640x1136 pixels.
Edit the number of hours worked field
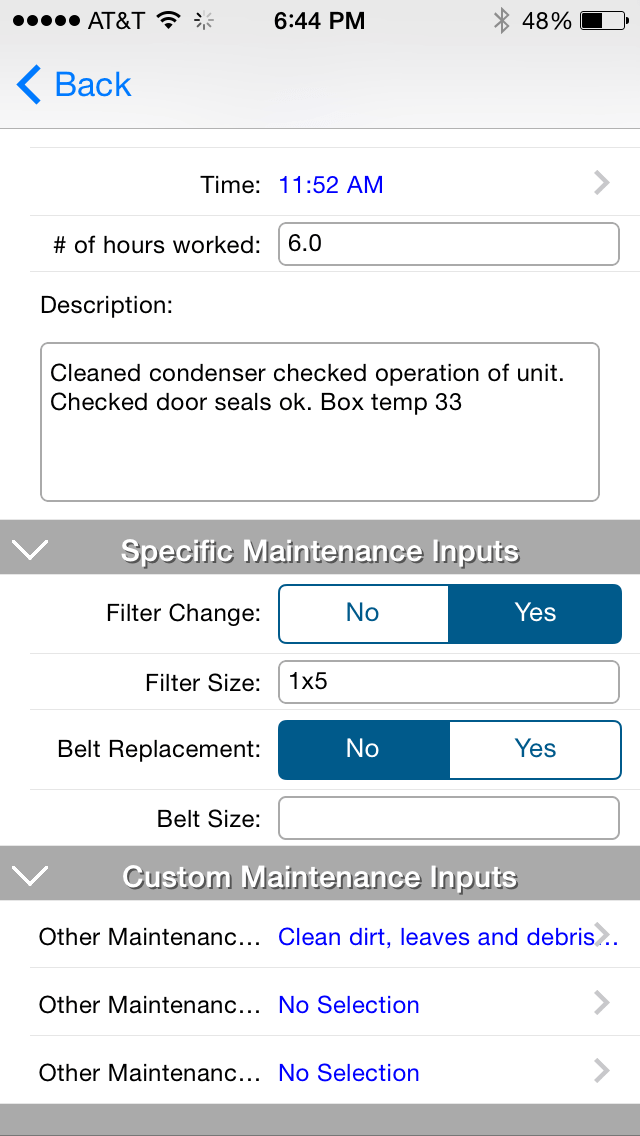point(449,244)
